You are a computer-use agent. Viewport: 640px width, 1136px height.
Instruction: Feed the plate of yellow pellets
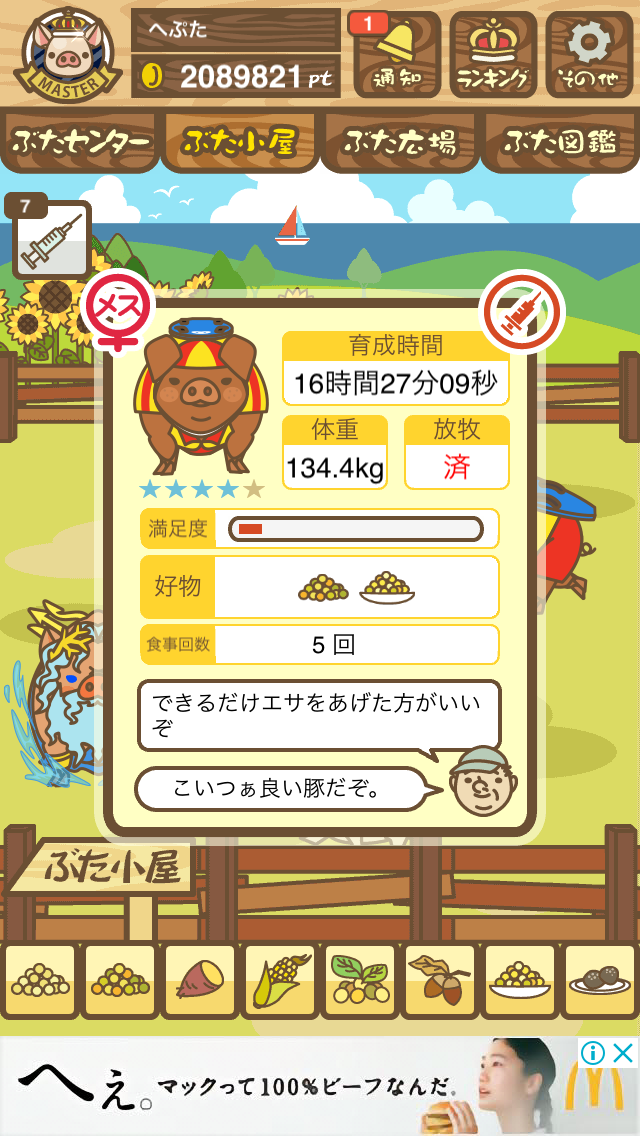tap(519, 981)
